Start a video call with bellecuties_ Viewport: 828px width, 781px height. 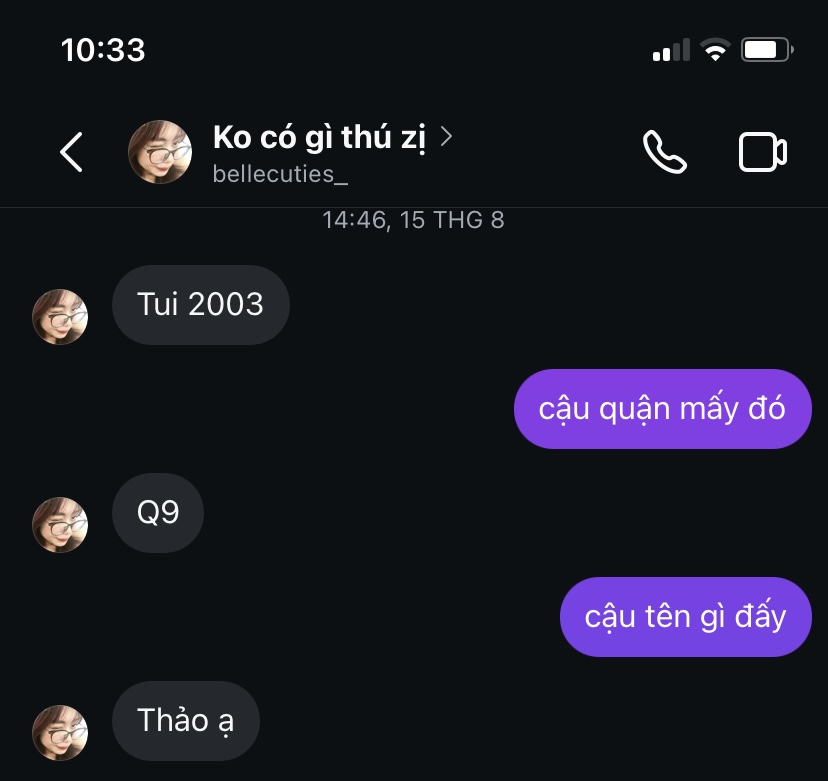(x=762, y=153)
